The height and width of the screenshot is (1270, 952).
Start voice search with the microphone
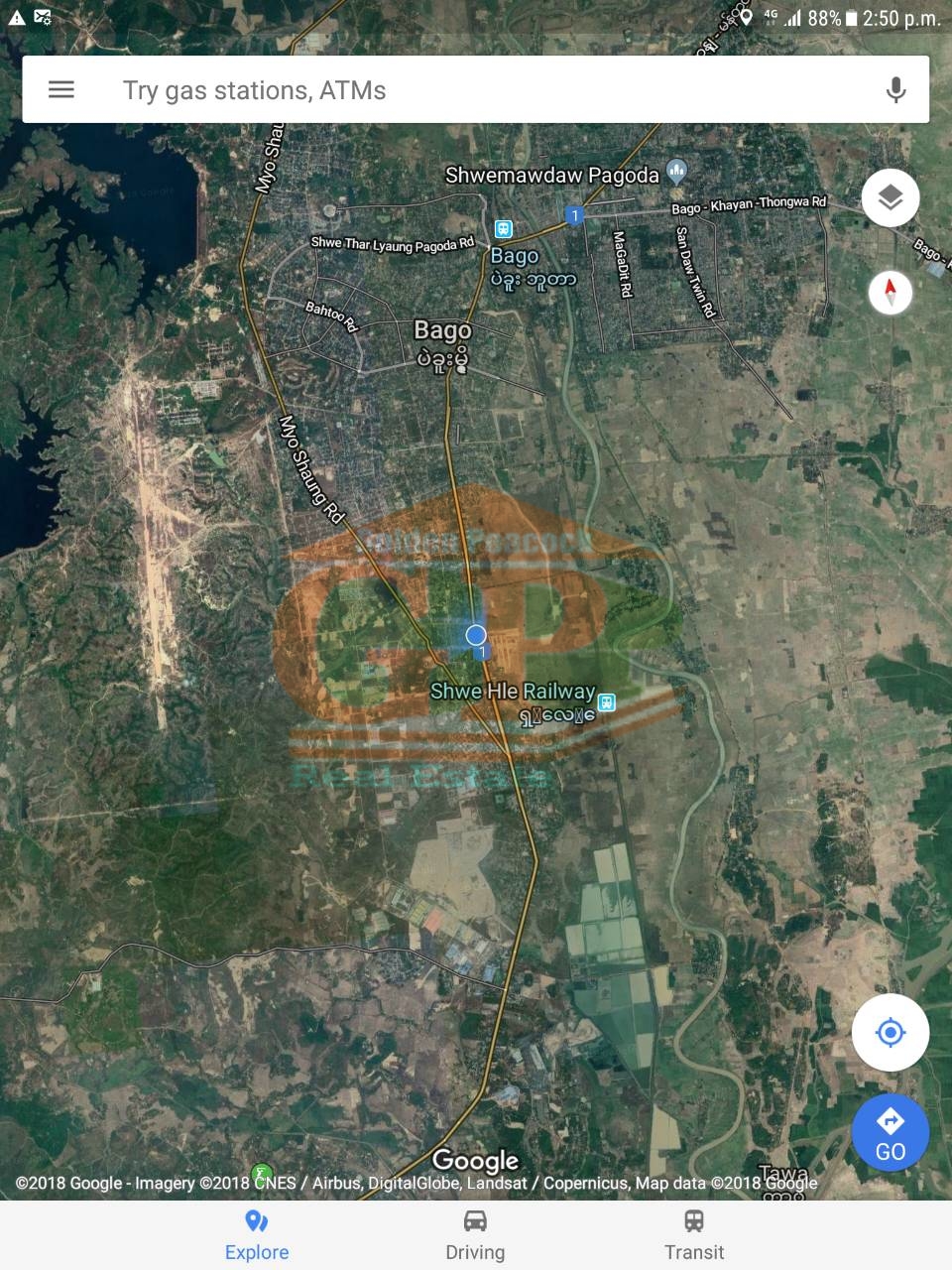click(x=895, y=90)
